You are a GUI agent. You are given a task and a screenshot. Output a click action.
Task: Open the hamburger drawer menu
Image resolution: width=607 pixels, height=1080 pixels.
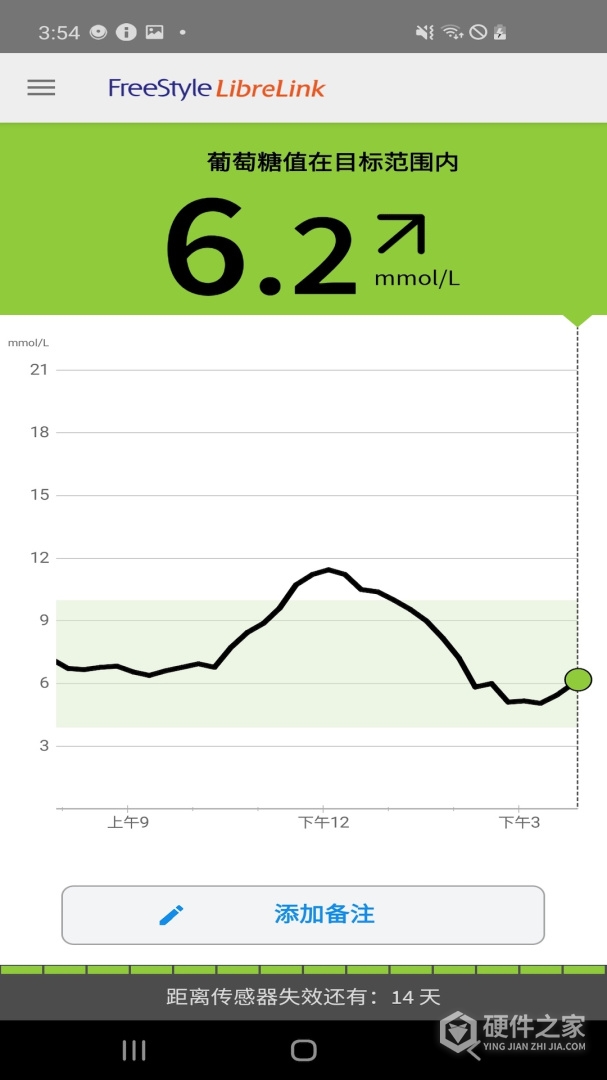[x=41, y=88]
